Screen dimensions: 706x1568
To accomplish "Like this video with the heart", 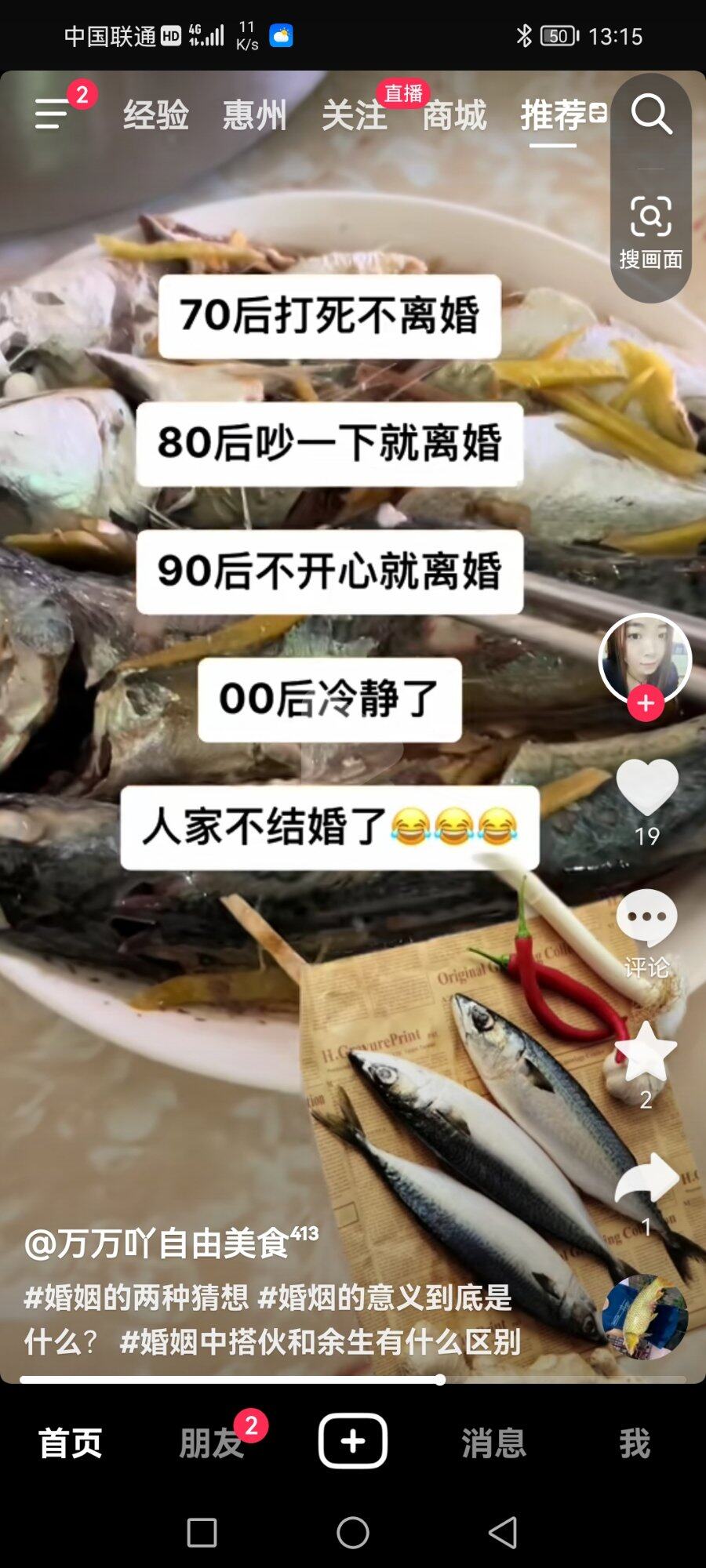I will tap(646, 789).
